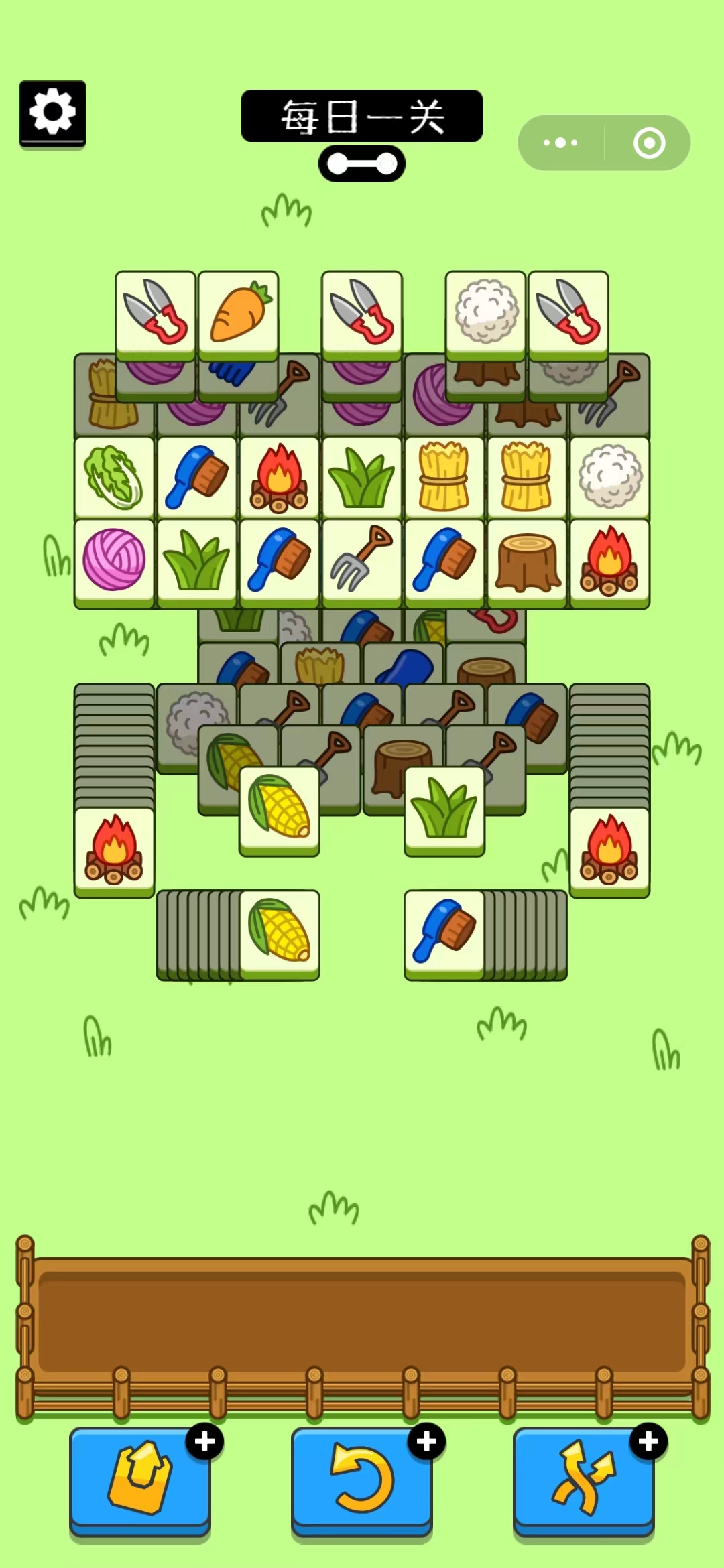
Task: Open the mini-program three-dot menu
Action: tap(560, 143)
